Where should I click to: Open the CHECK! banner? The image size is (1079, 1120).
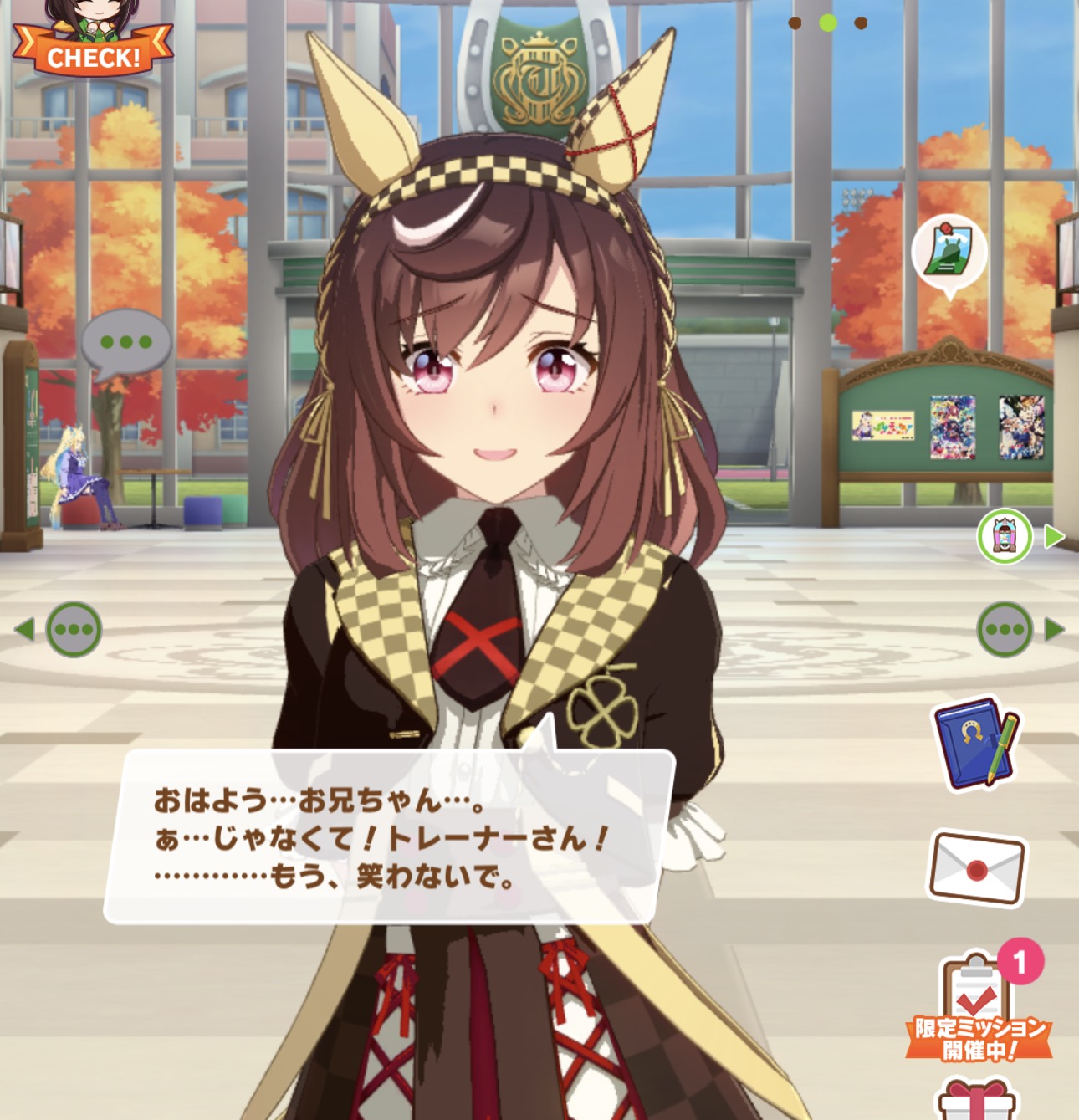92,46
